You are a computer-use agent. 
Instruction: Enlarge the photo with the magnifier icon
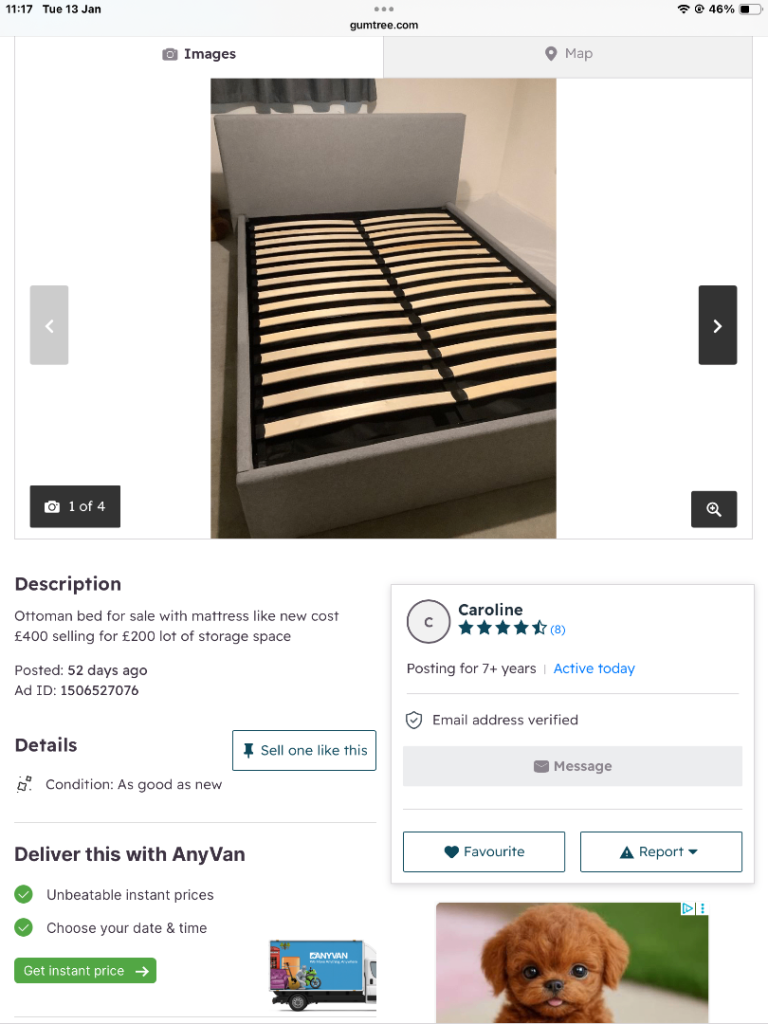714,509
